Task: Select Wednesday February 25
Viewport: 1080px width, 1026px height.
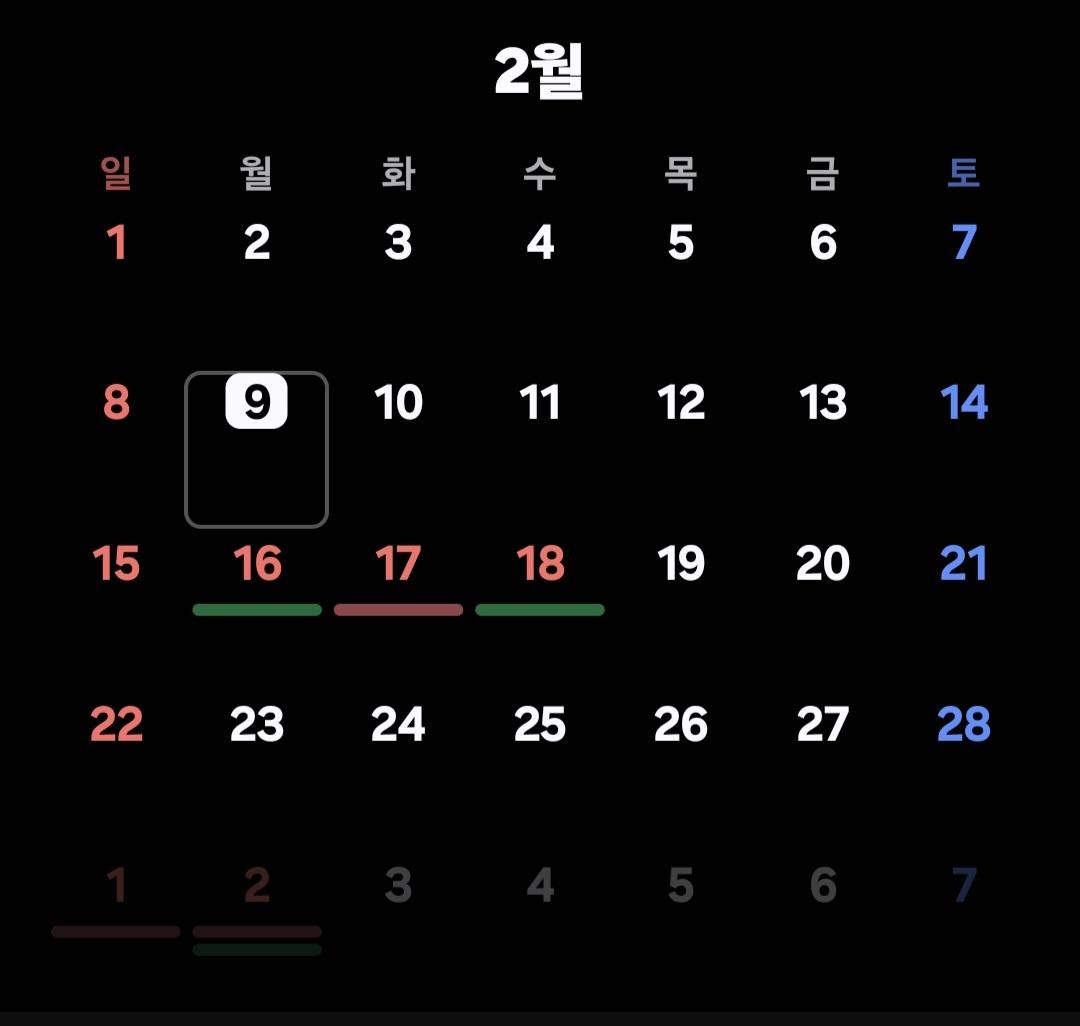Action: click(540, 725)
